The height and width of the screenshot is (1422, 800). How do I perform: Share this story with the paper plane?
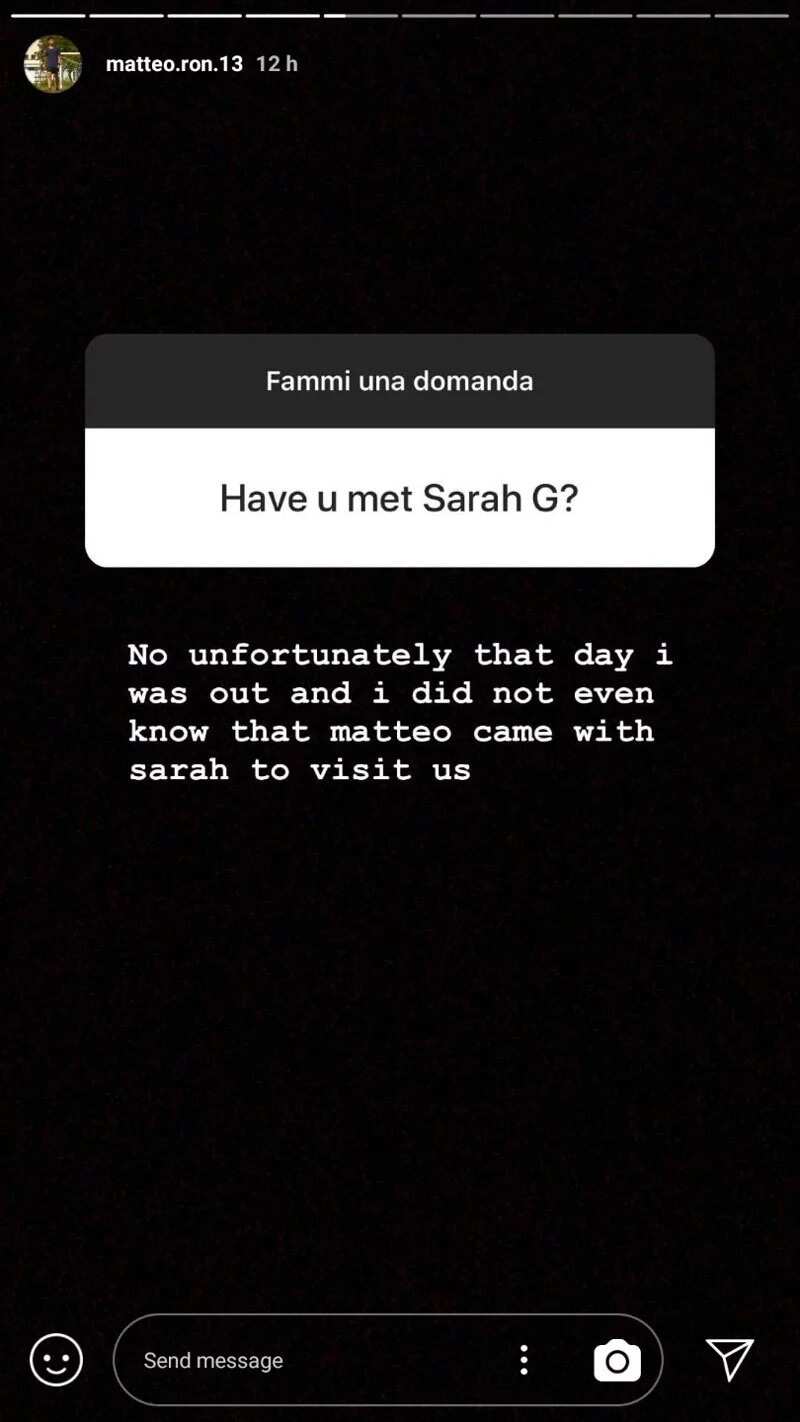click(x=730, y=1360)
